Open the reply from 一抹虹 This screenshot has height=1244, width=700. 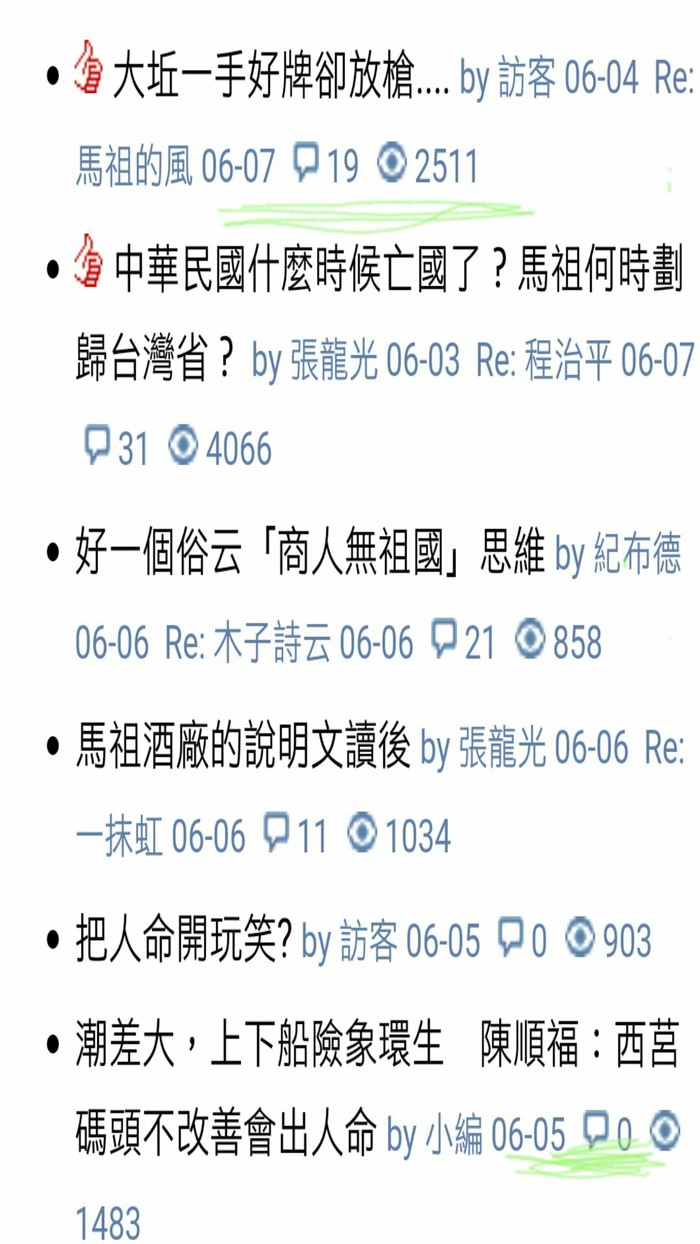(x=119, y=836)
